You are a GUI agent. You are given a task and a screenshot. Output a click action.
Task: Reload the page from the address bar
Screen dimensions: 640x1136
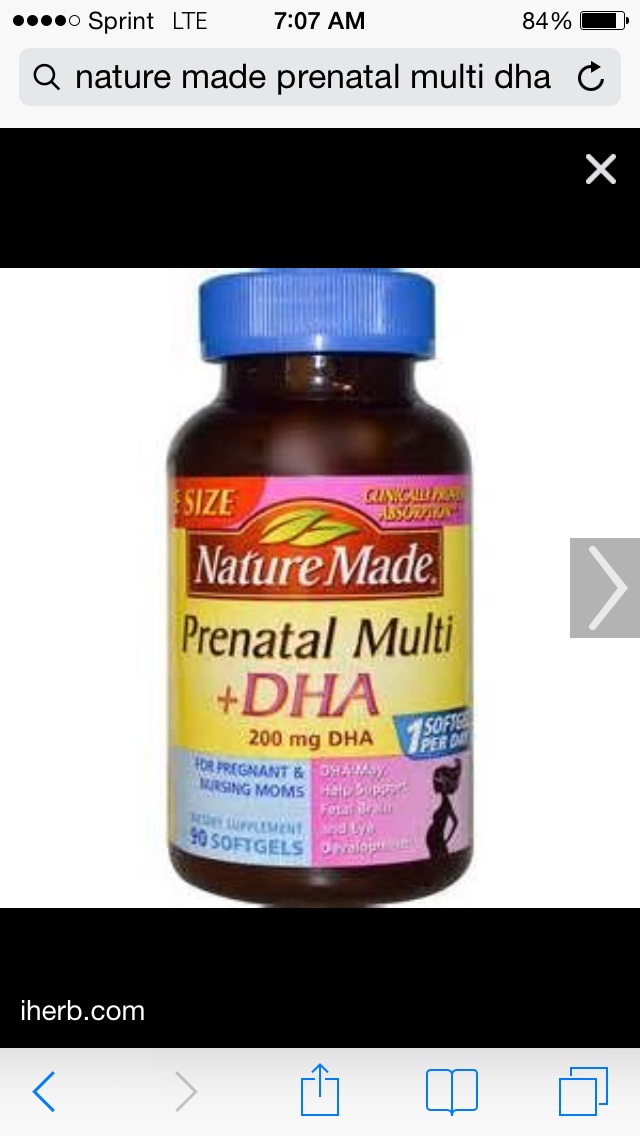(591, 77)
